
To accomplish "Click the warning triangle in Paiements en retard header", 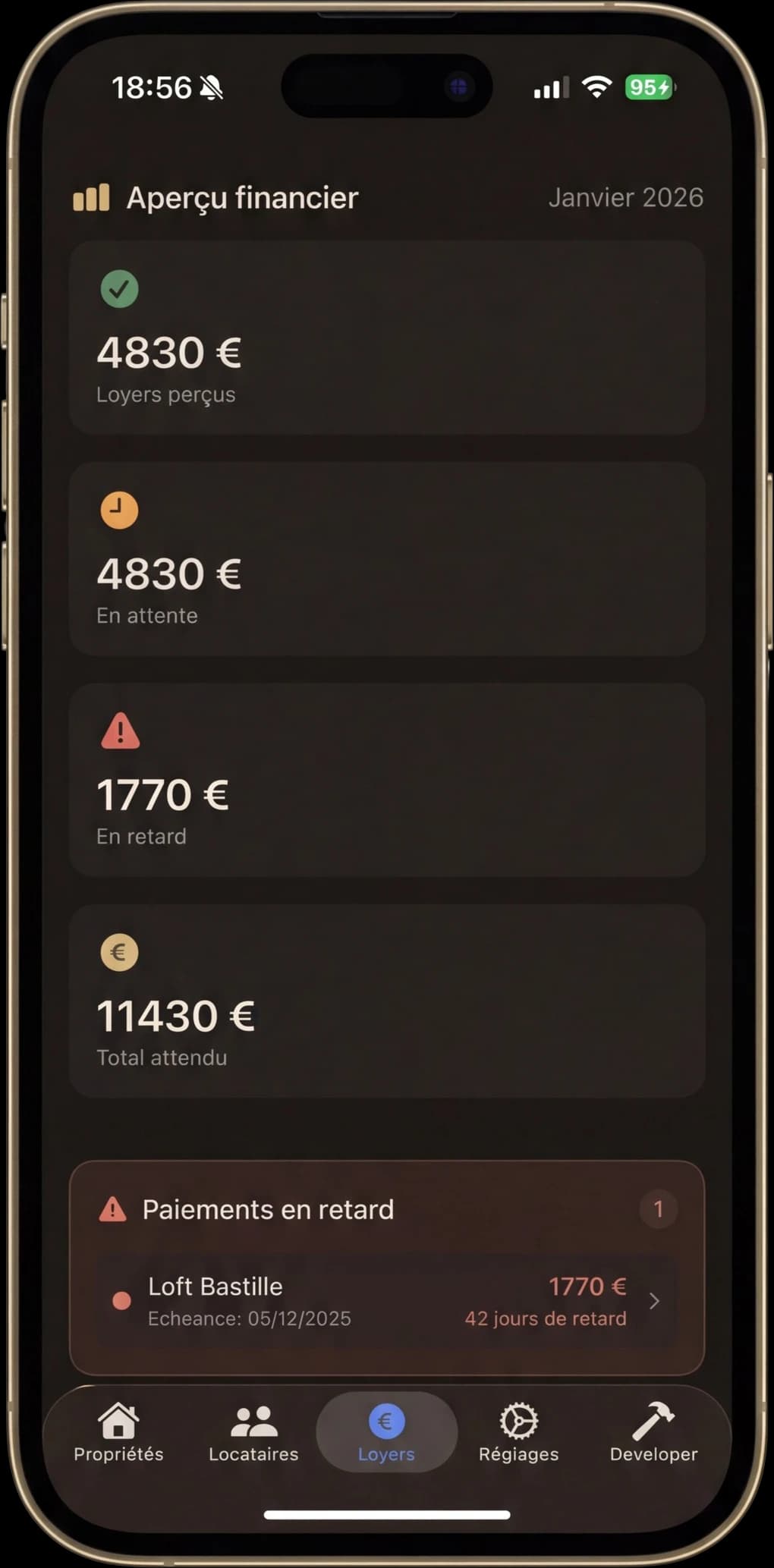I will tap(114, 1209).
